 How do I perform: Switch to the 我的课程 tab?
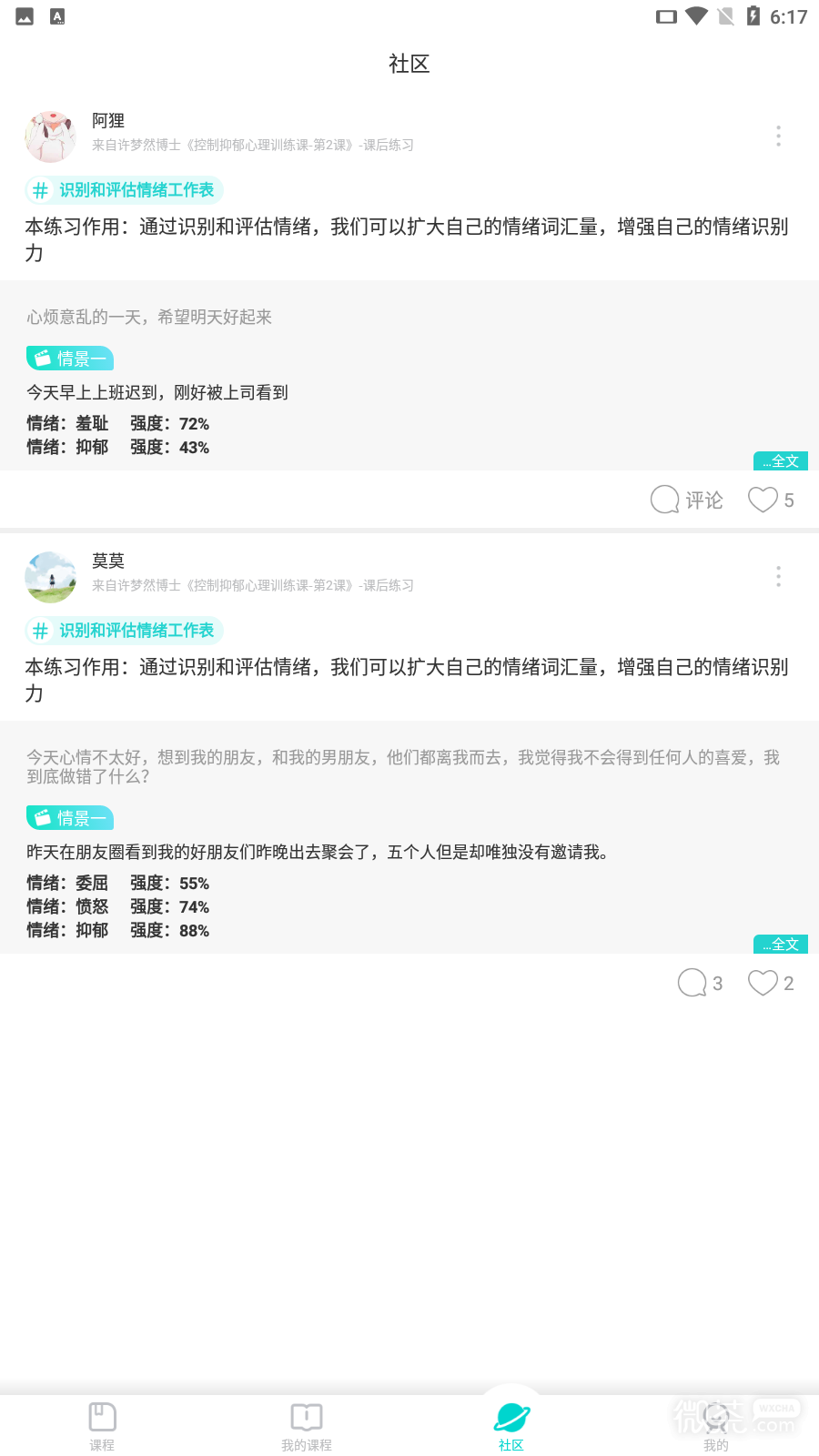click(307, 1426)
